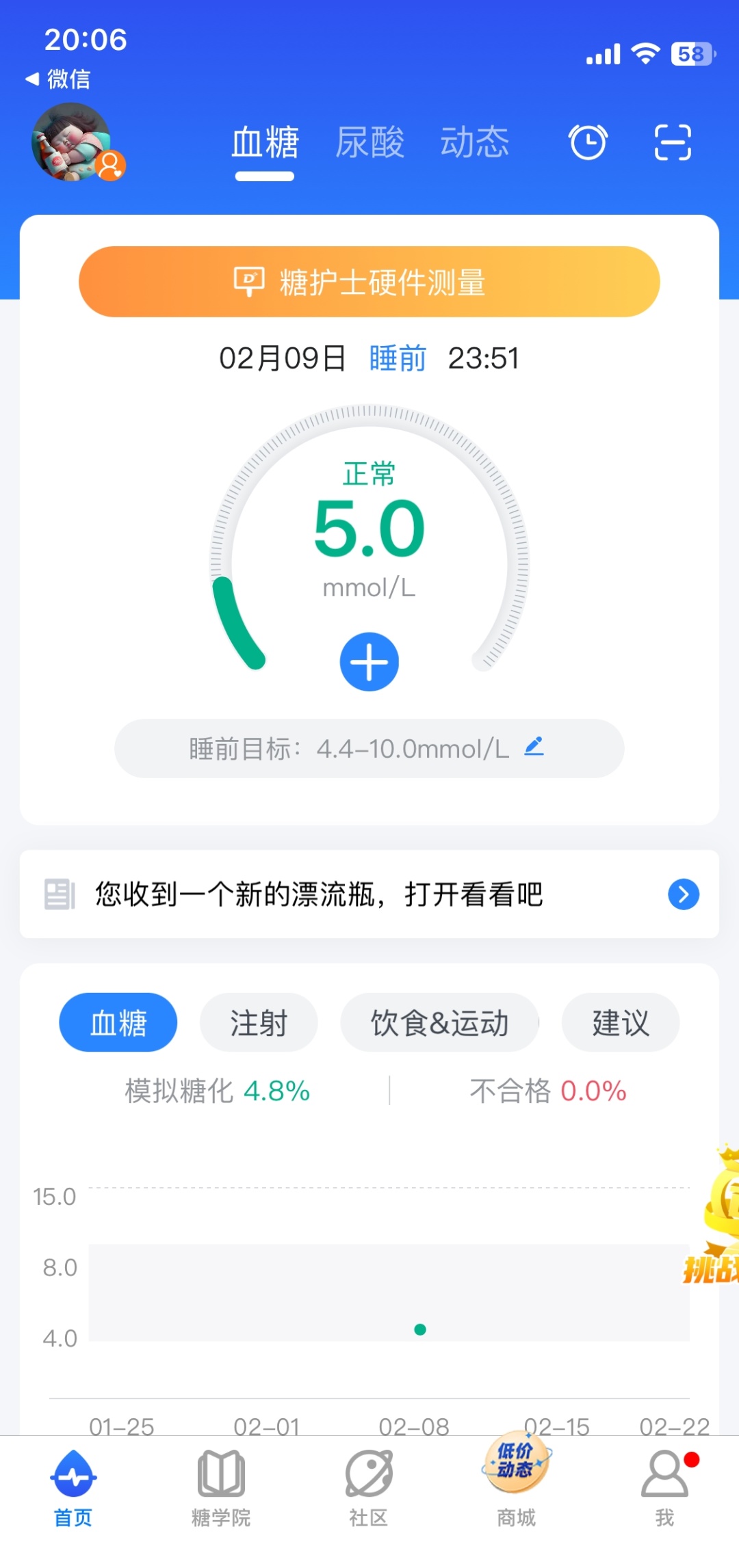Return to 微信 via the back link
Screen dimensions: 739x1568
coord(59,79)
